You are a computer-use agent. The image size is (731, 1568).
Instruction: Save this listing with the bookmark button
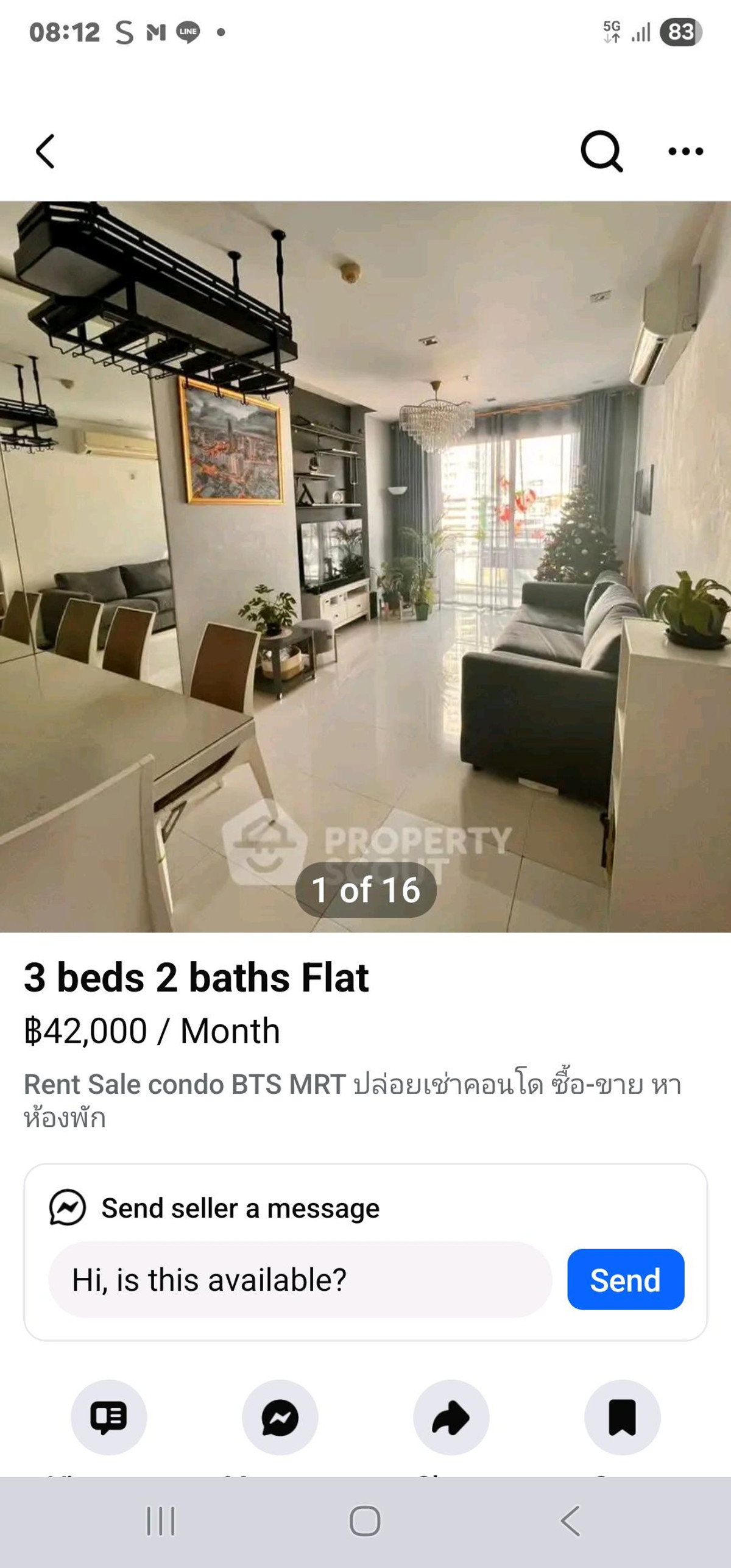[622, 1417]
